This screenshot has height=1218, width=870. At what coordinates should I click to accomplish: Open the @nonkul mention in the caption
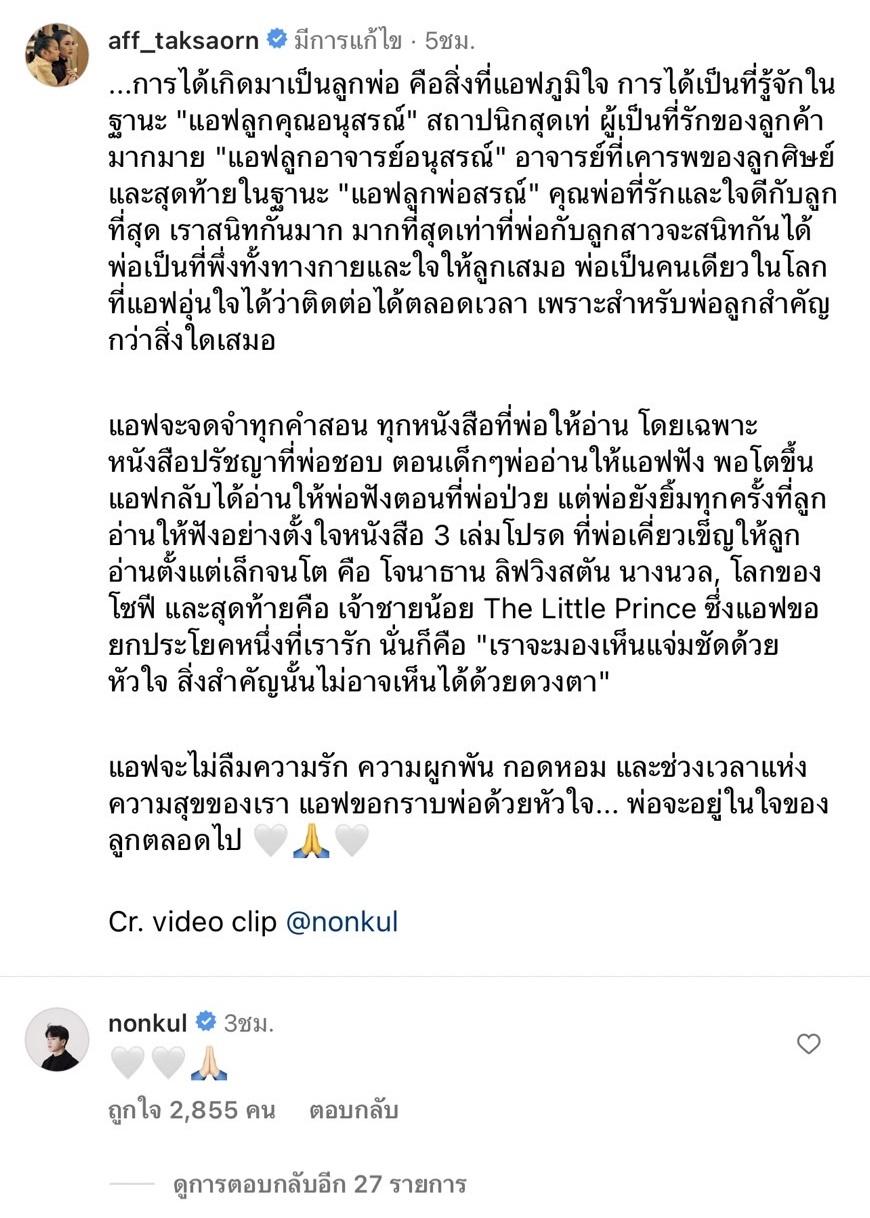[x=342, y=921]
